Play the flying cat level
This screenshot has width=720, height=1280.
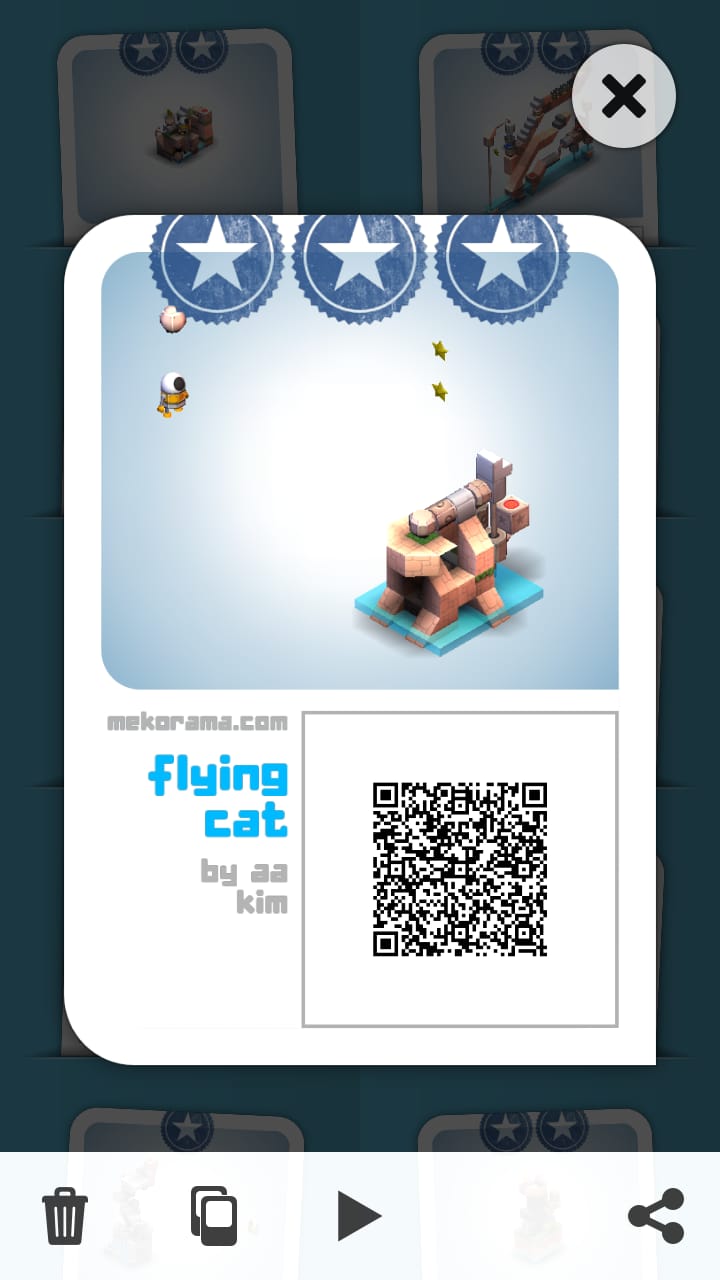tap(359, 1216)
